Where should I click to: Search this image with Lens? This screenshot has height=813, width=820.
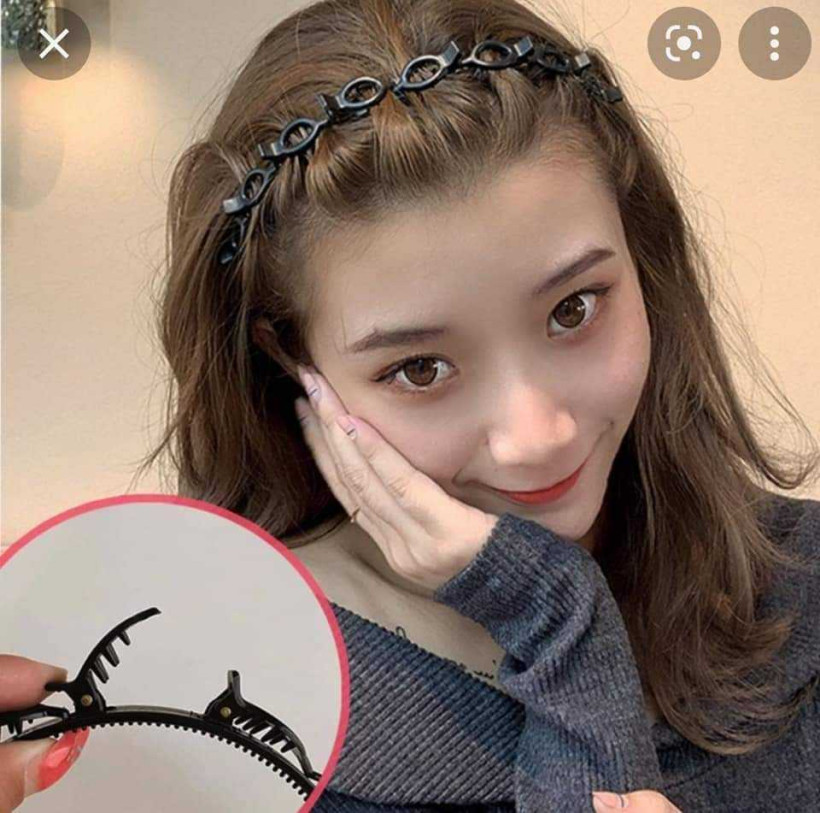click(684, 43)
